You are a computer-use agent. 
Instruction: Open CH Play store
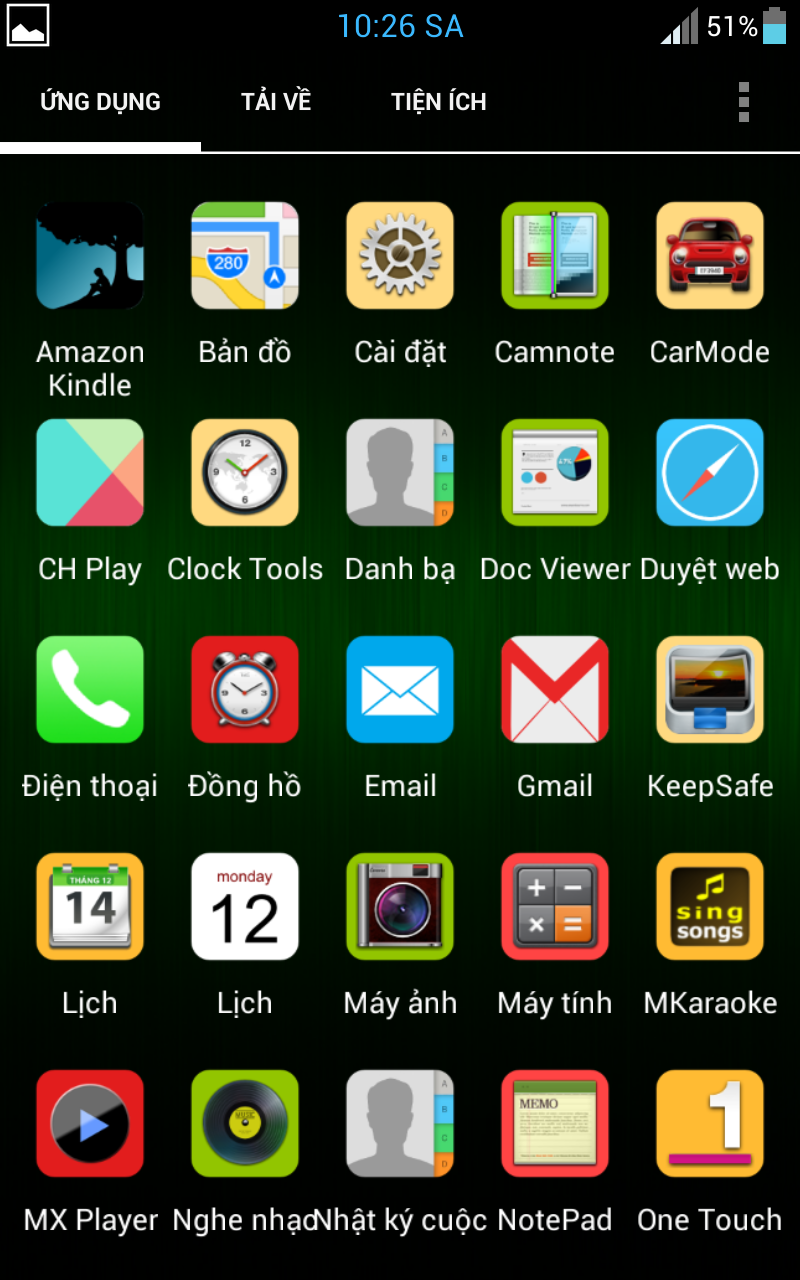(90, 473)
